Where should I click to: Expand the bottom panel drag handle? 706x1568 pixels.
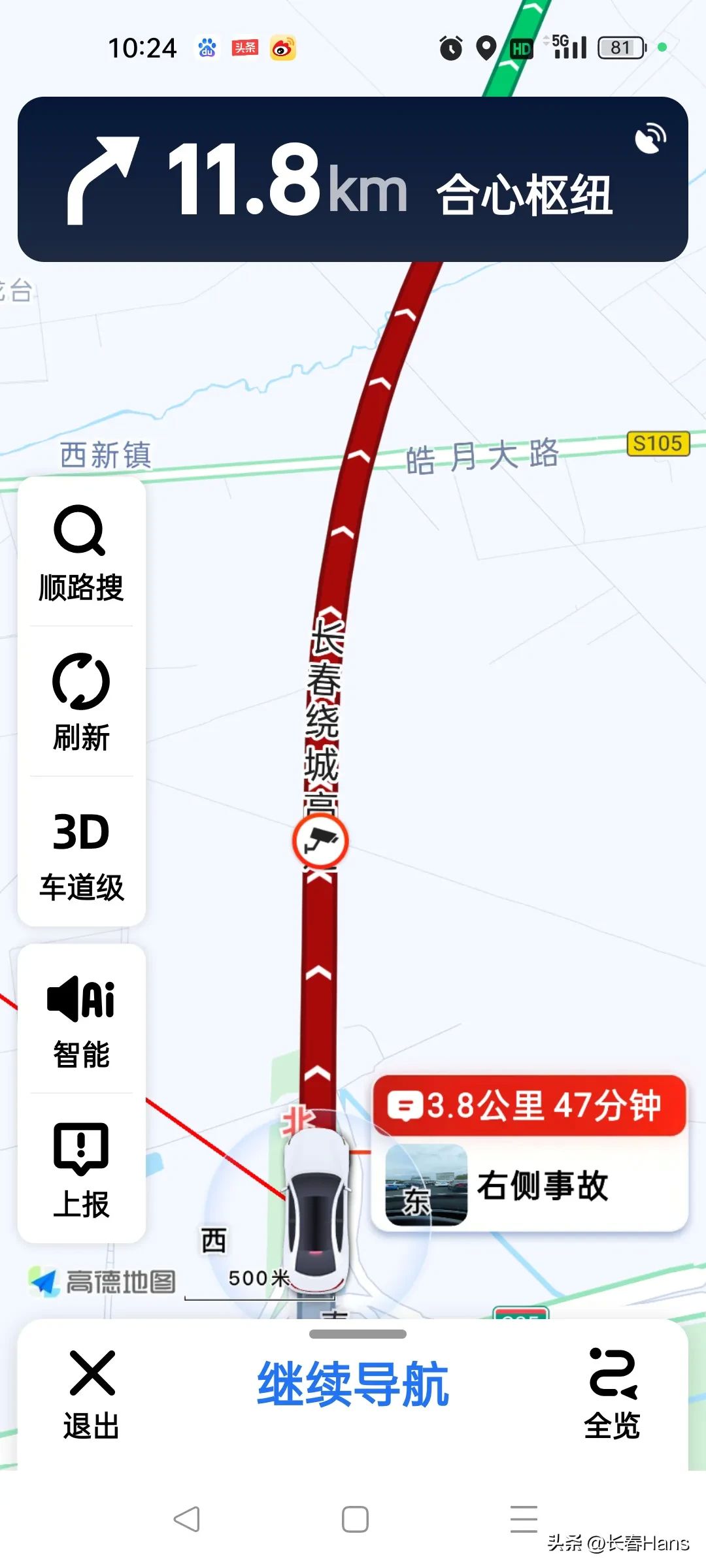(x=358, y=1334)
